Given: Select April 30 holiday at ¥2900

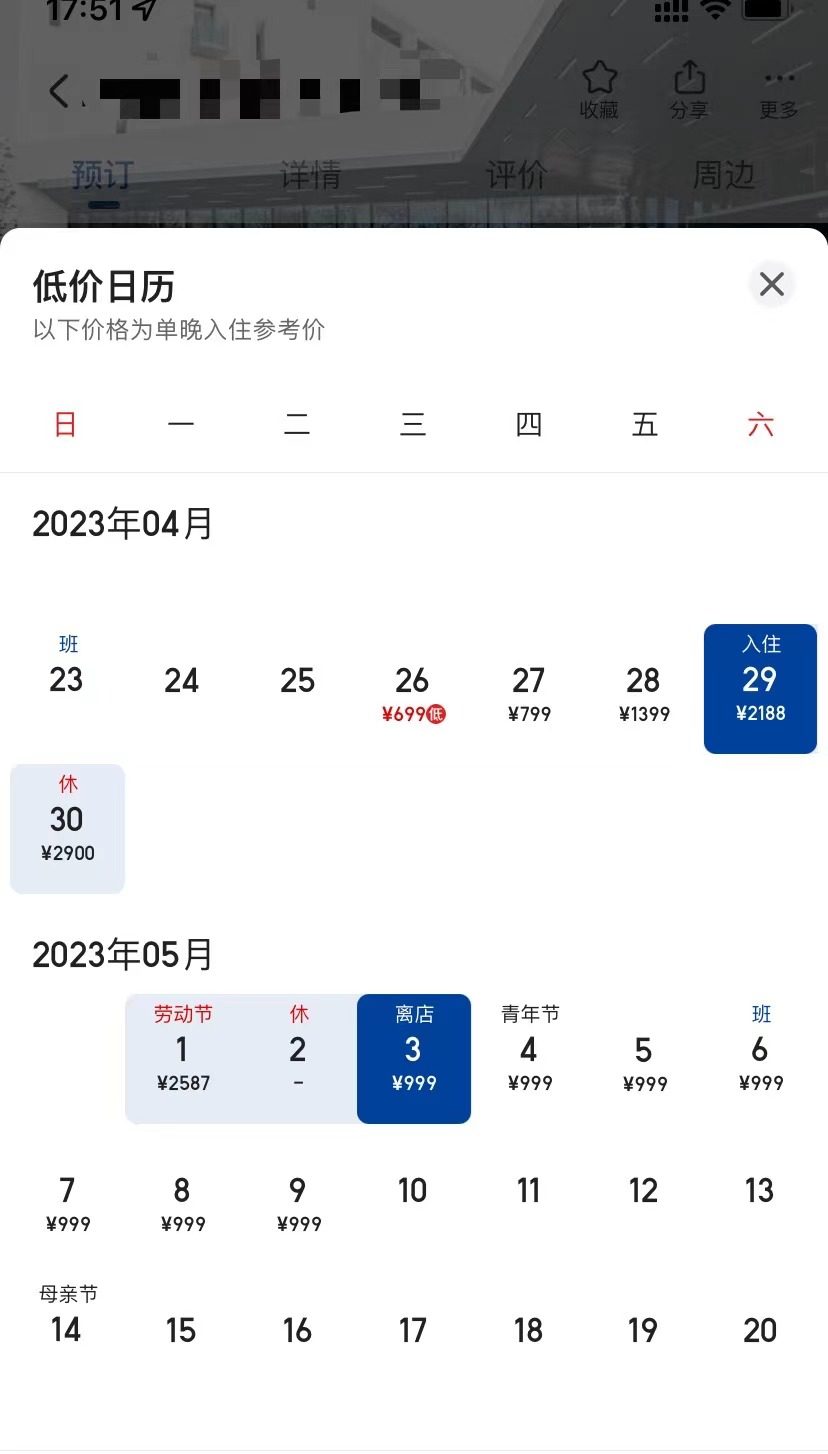Looking at the screenshot, I should [67, 828].
